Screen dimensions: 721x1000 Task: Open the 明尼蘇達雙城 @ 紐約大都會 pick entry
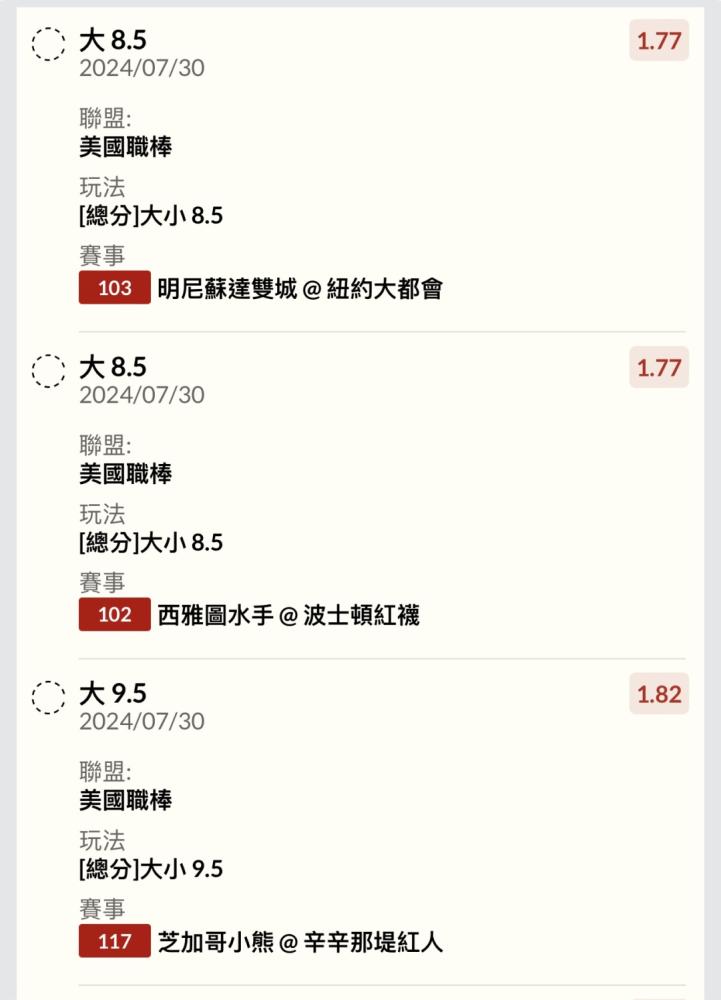tap(360, 169)
